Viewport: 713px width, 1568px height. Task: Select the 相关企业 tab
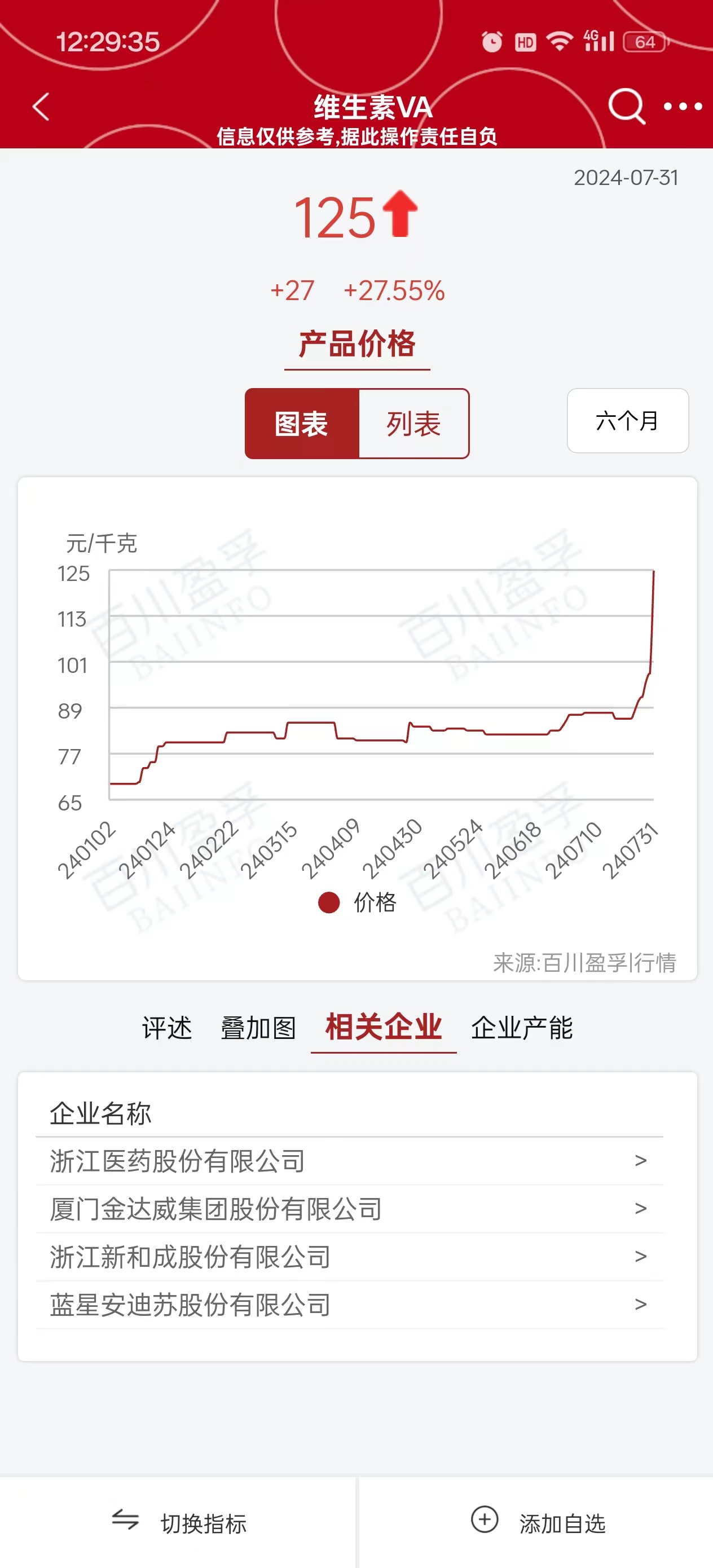[x=384, y=1028]
